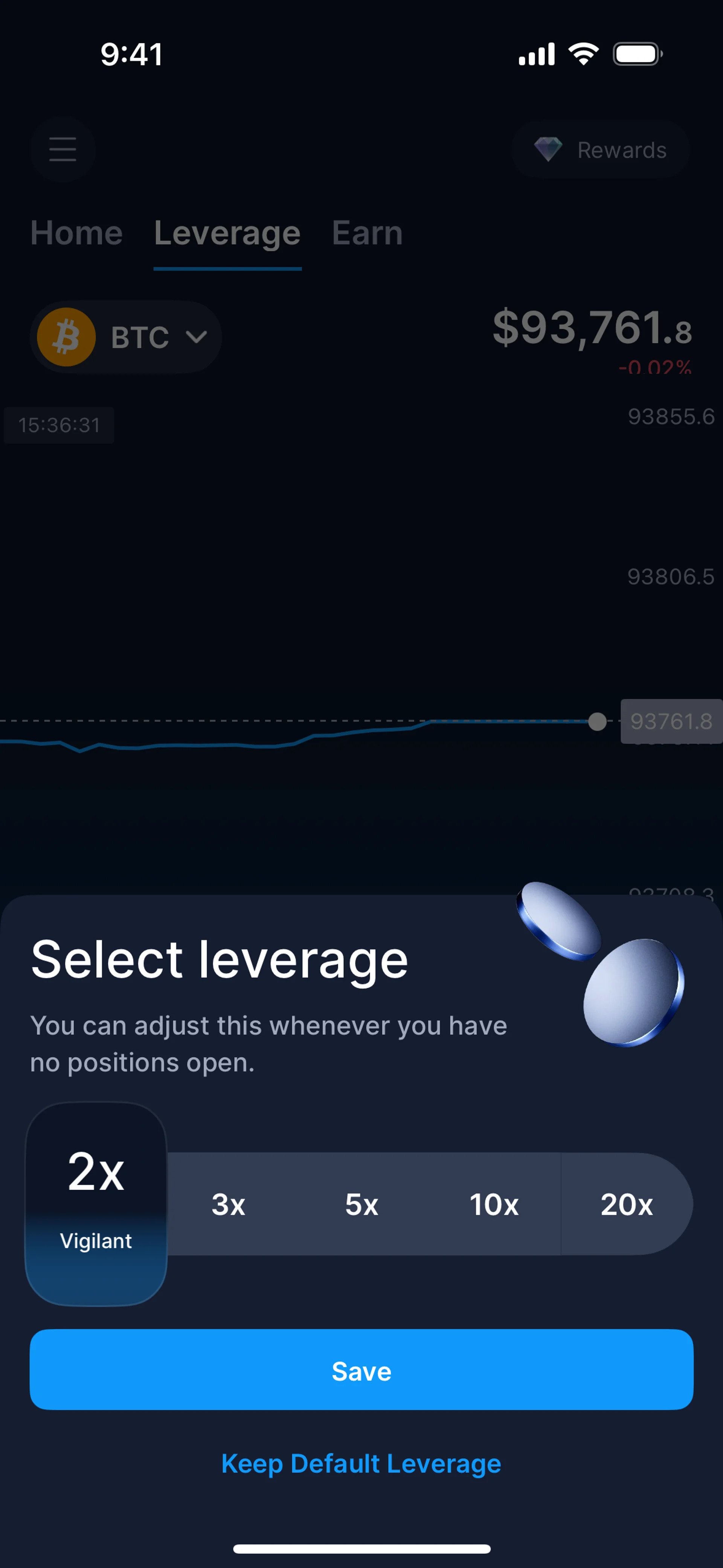
Task: Pick the 5x leverage option
Action: pyautogui.click(x=361, y=1204)
